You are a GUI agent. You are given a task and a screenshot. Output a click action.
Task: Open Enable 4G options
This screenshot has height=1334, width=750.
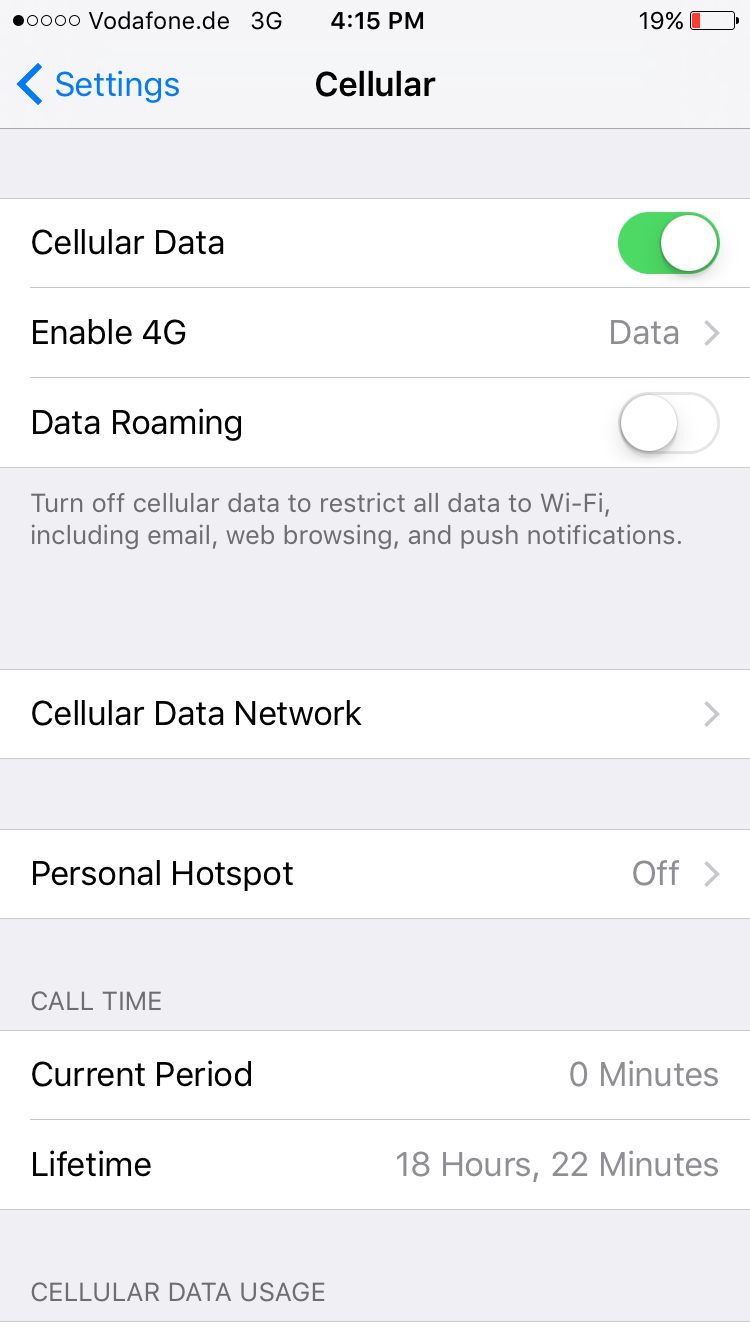(375, 333)
